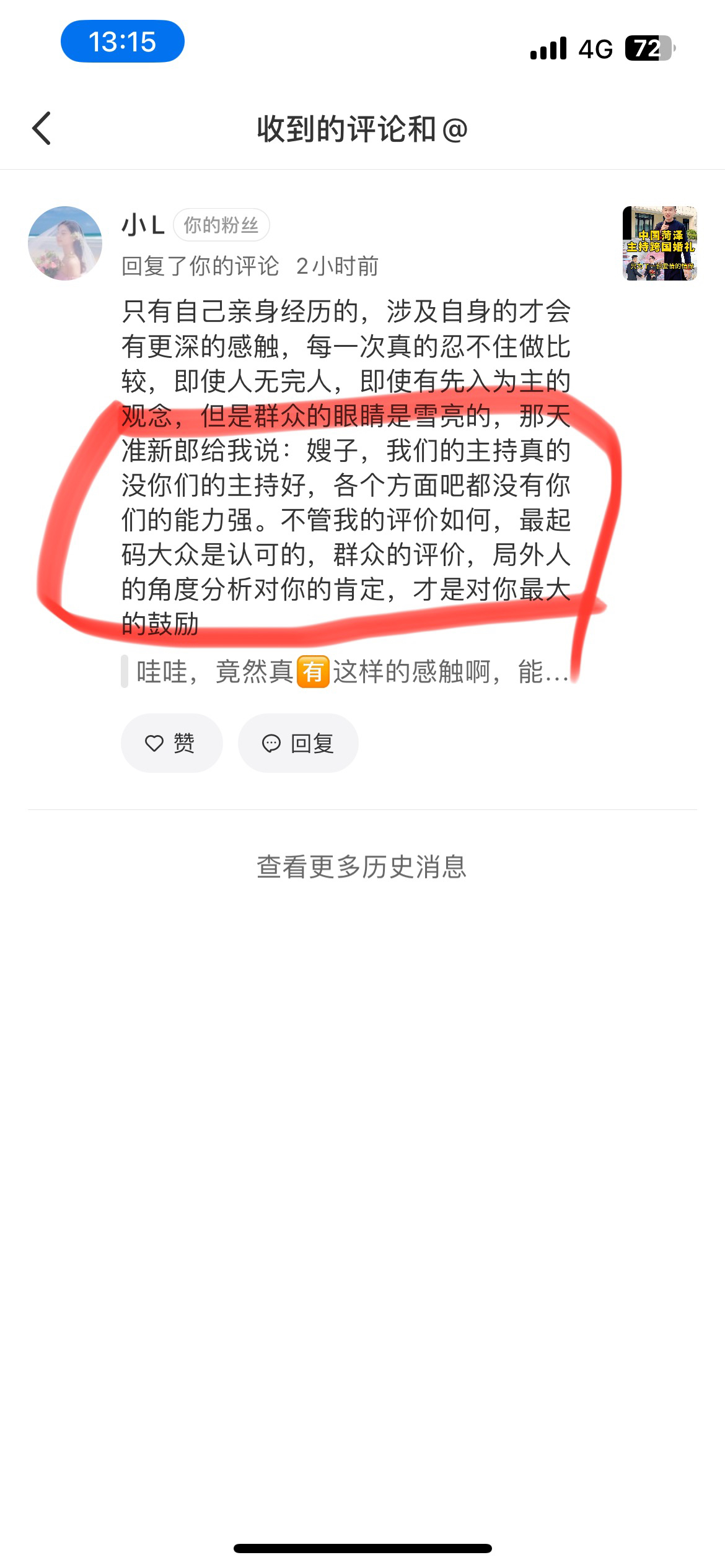
Task: Like 小L's reply with 赞
Action: (x=171, y=743)
